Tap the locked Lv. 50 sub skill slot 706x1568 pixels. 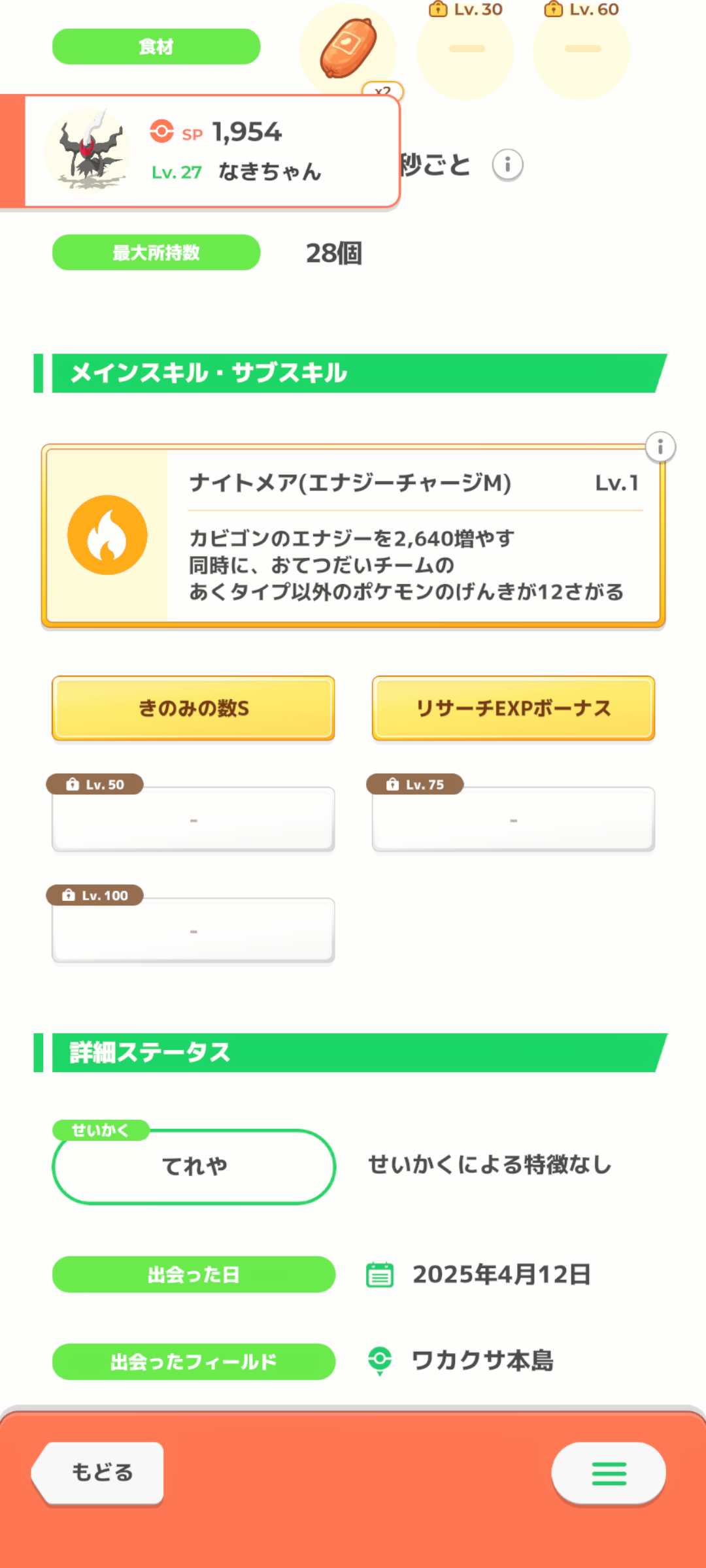[193, 819]
